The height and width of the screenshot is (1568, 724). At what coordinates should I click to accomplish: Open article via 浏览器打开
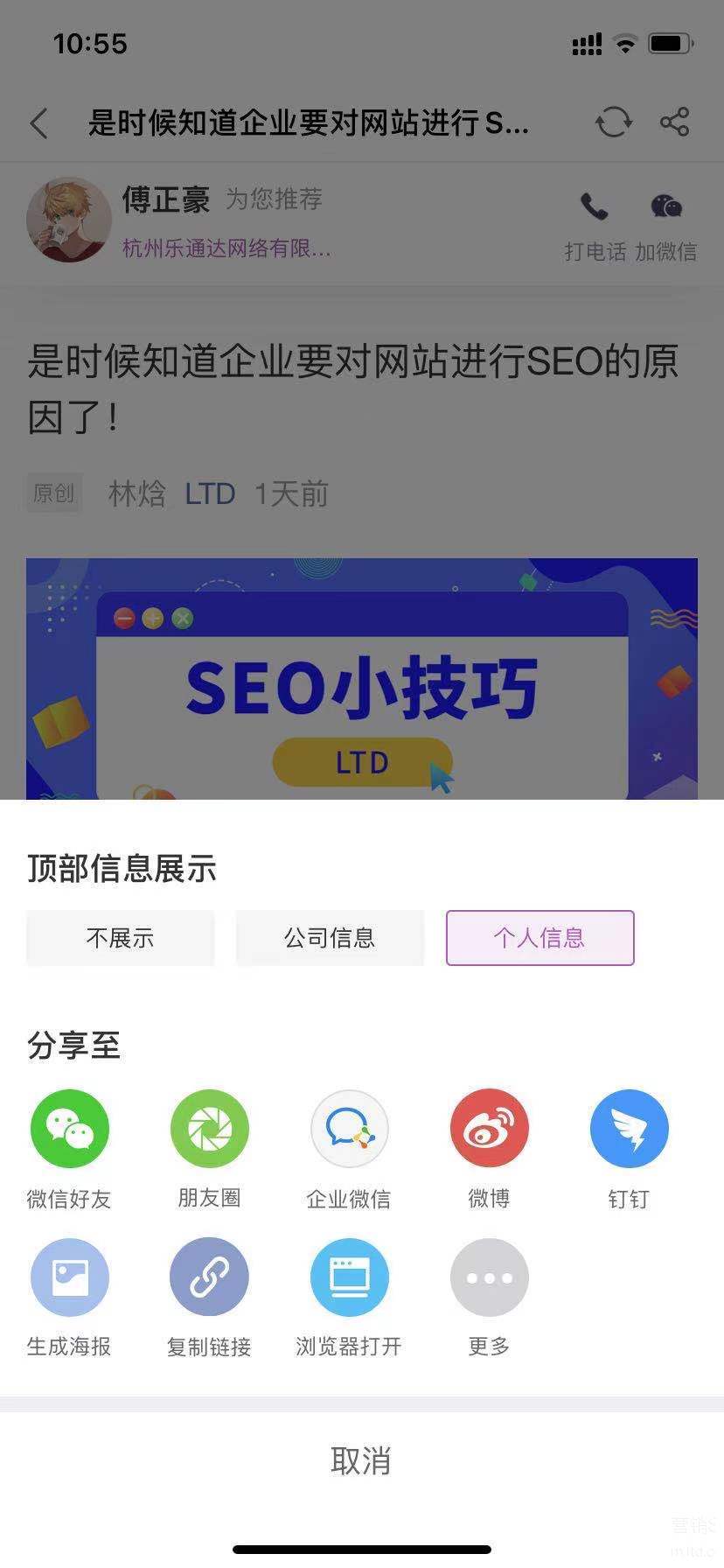[x=349, y=1277]
